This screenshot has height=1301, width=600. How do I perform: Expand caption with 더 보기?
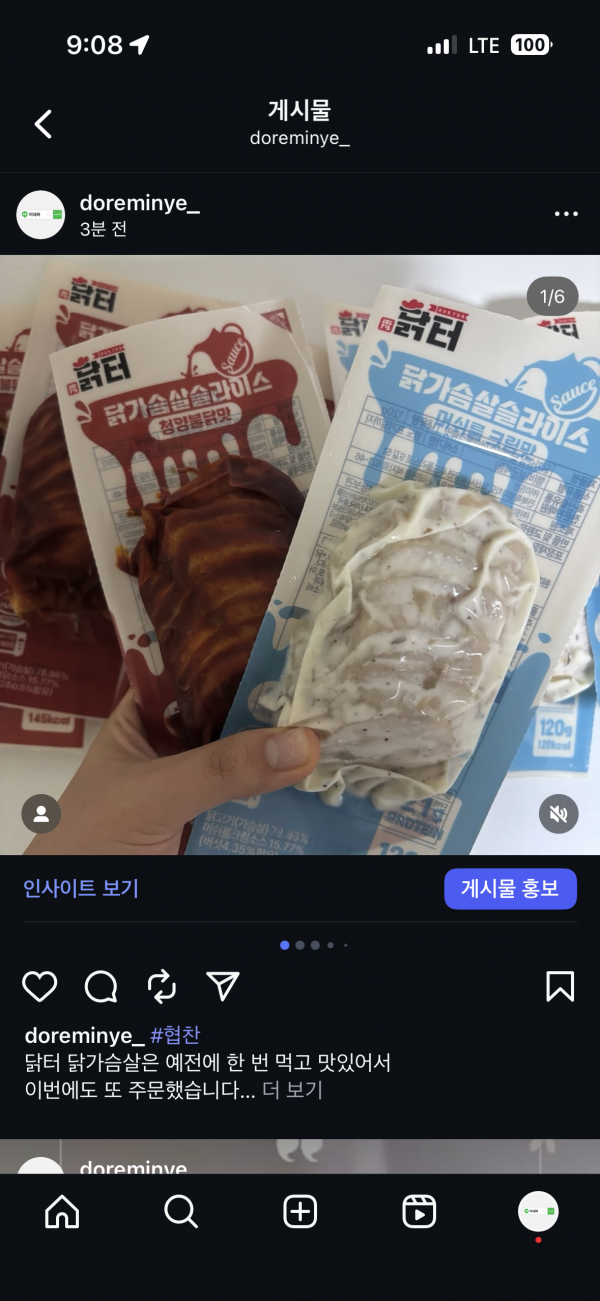(292, 1090)
